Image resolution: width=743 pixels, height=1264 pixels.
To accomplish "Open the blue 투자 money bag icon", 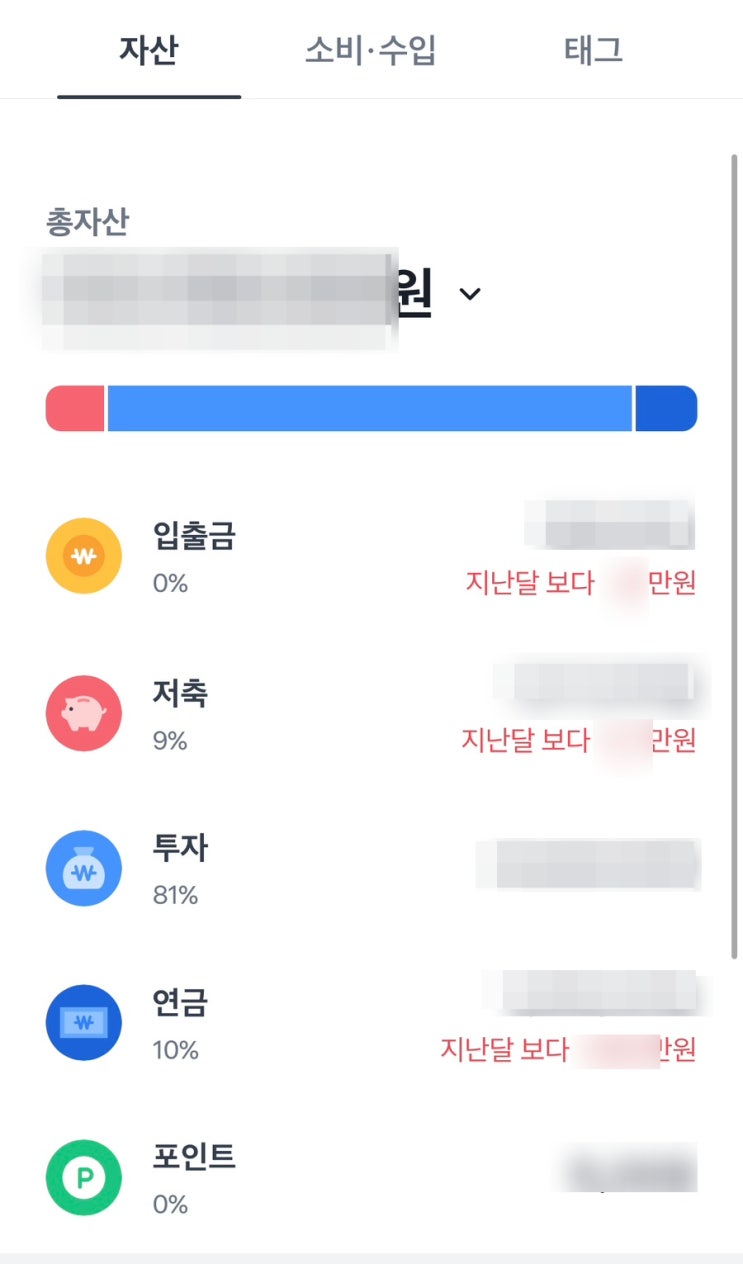I will (x=83, y=868).
